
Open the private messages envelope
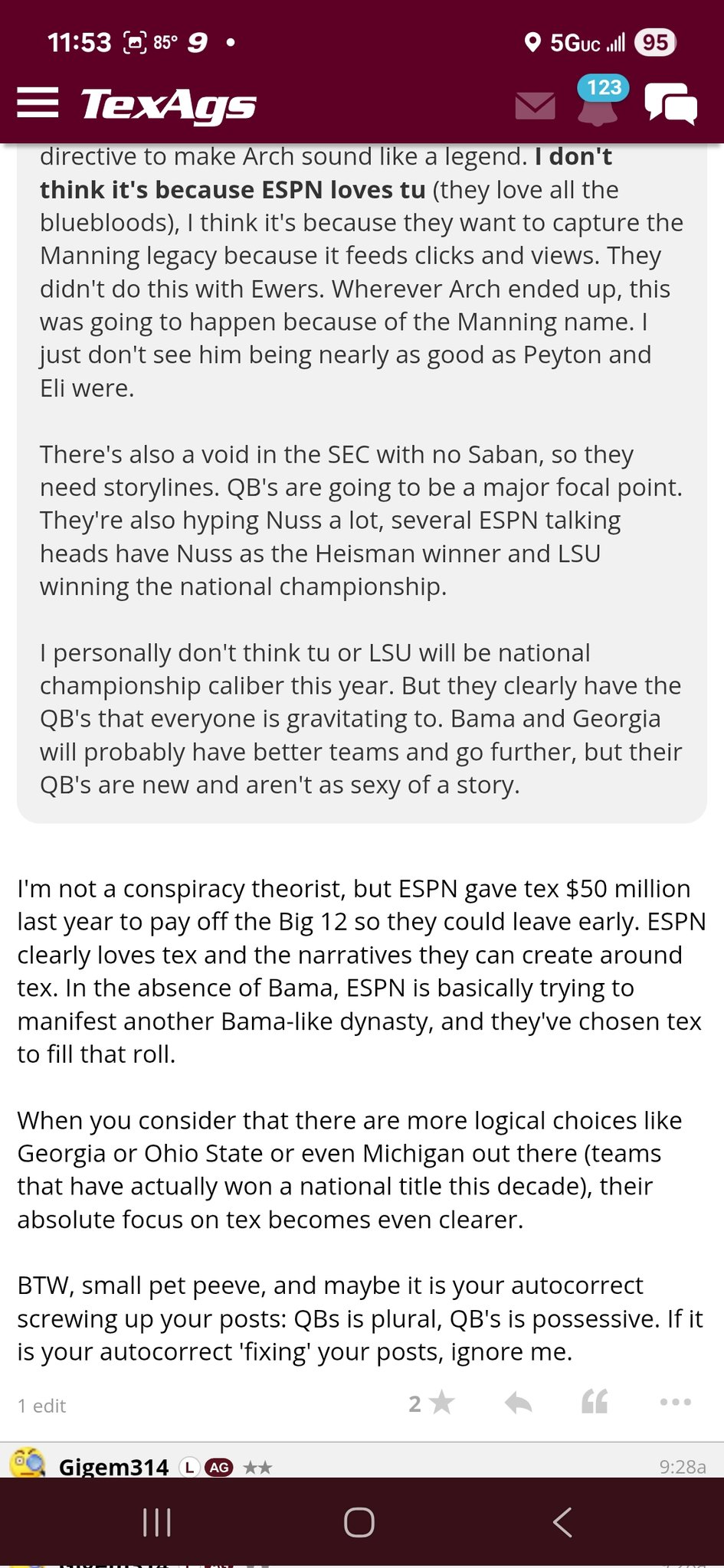point(535,106)
